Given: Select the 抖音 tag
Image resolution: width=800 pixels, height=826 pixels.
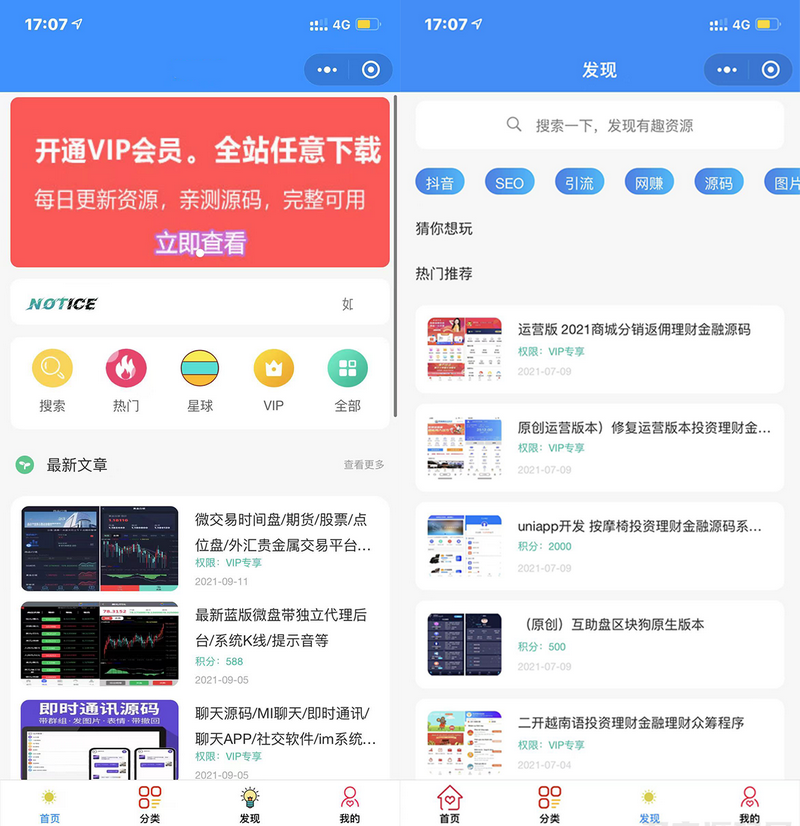Looking at the screenshot, I should tap(440, 181).
